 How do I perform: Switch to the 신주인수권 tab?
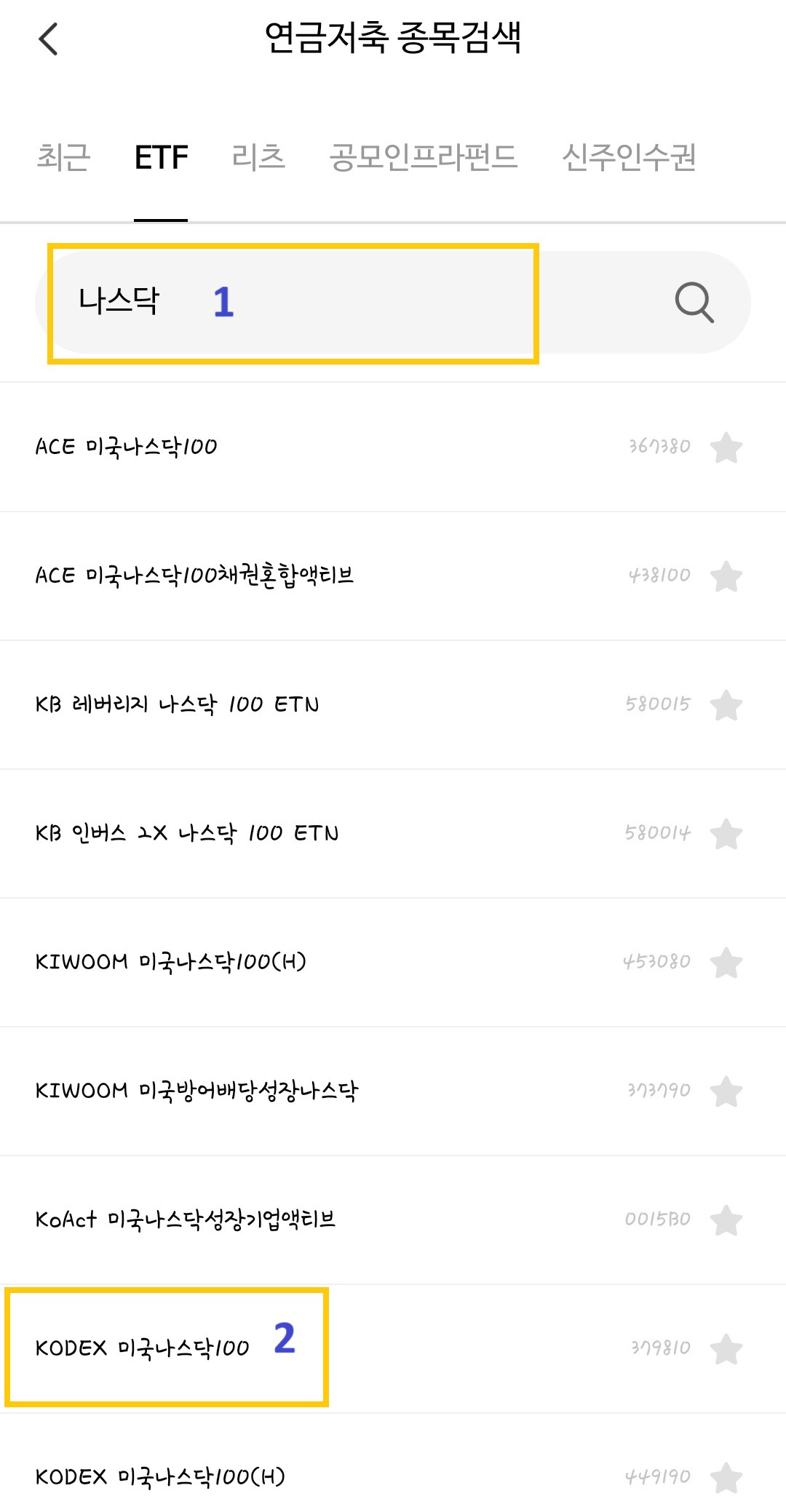click(630, 157)
